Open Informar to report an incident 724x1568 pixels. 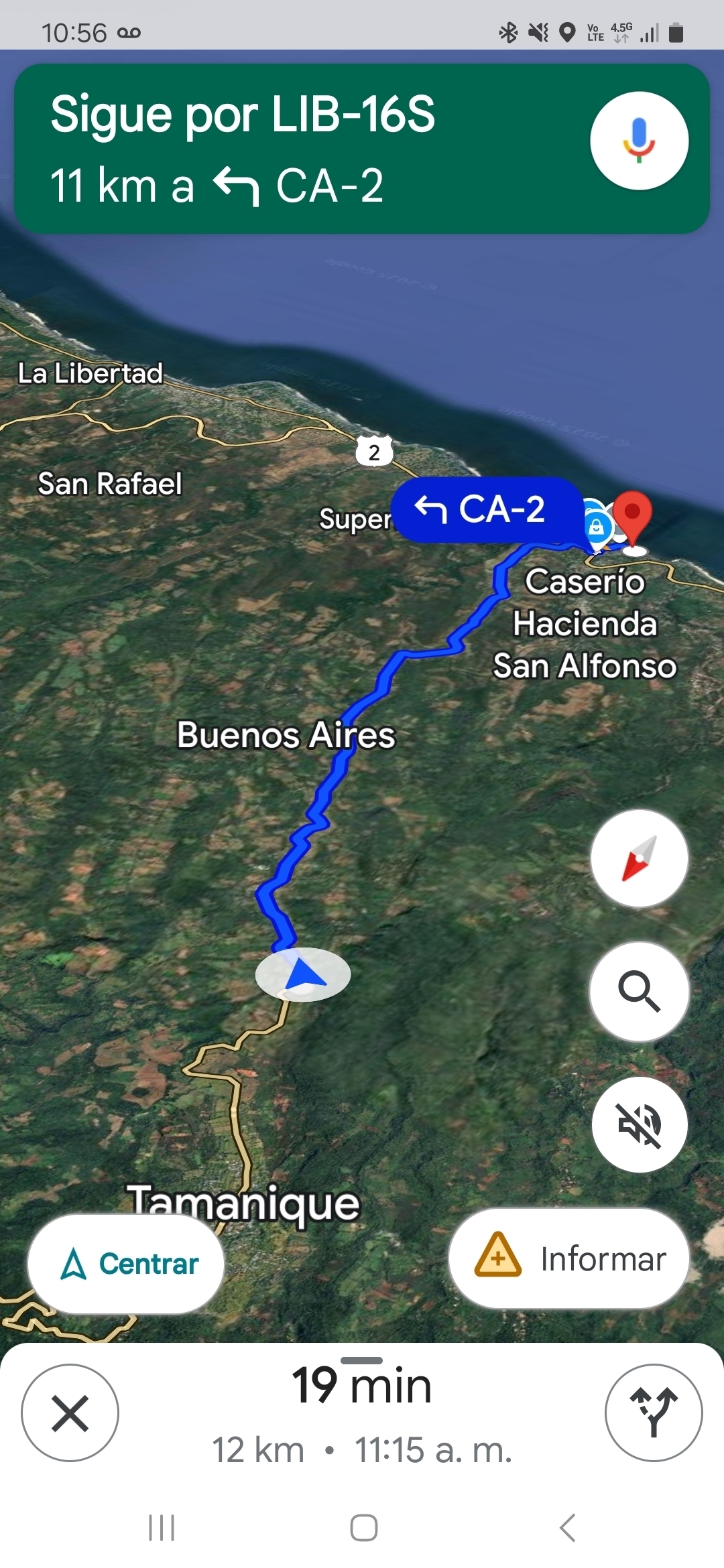tap(569, 1258)
